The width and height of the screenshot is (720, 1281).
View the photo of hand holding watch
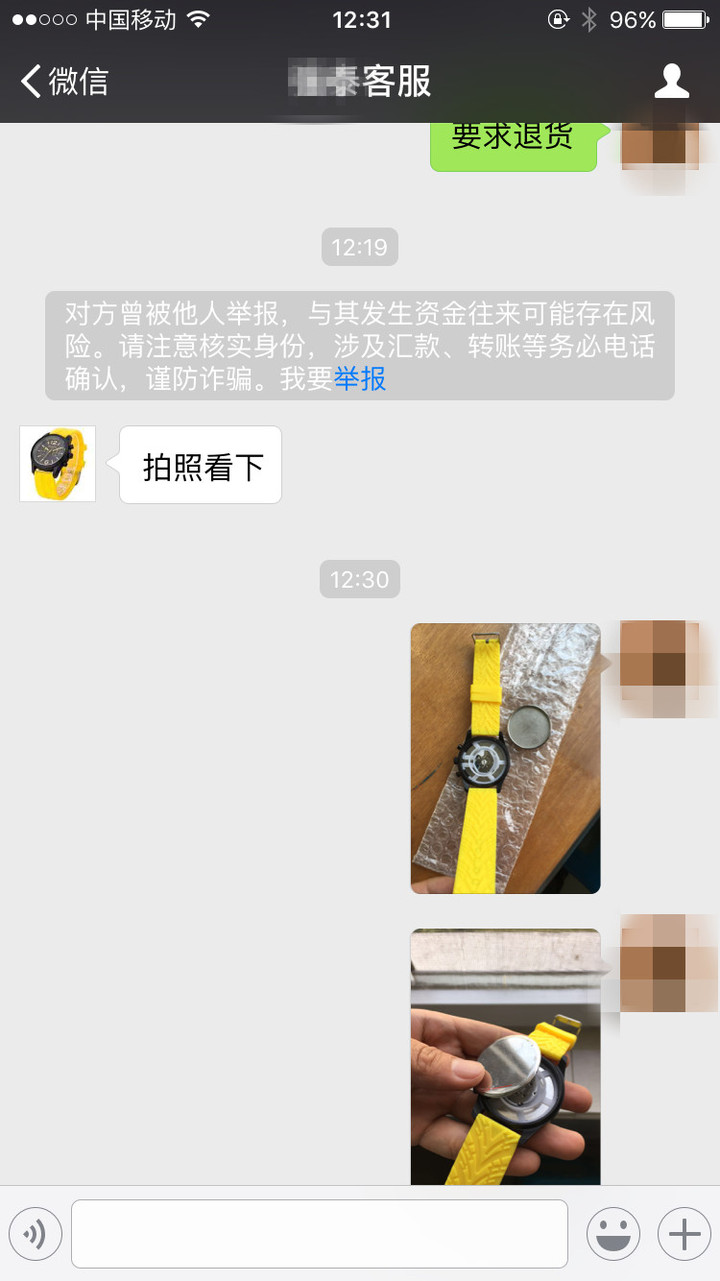pos(505,1056)
